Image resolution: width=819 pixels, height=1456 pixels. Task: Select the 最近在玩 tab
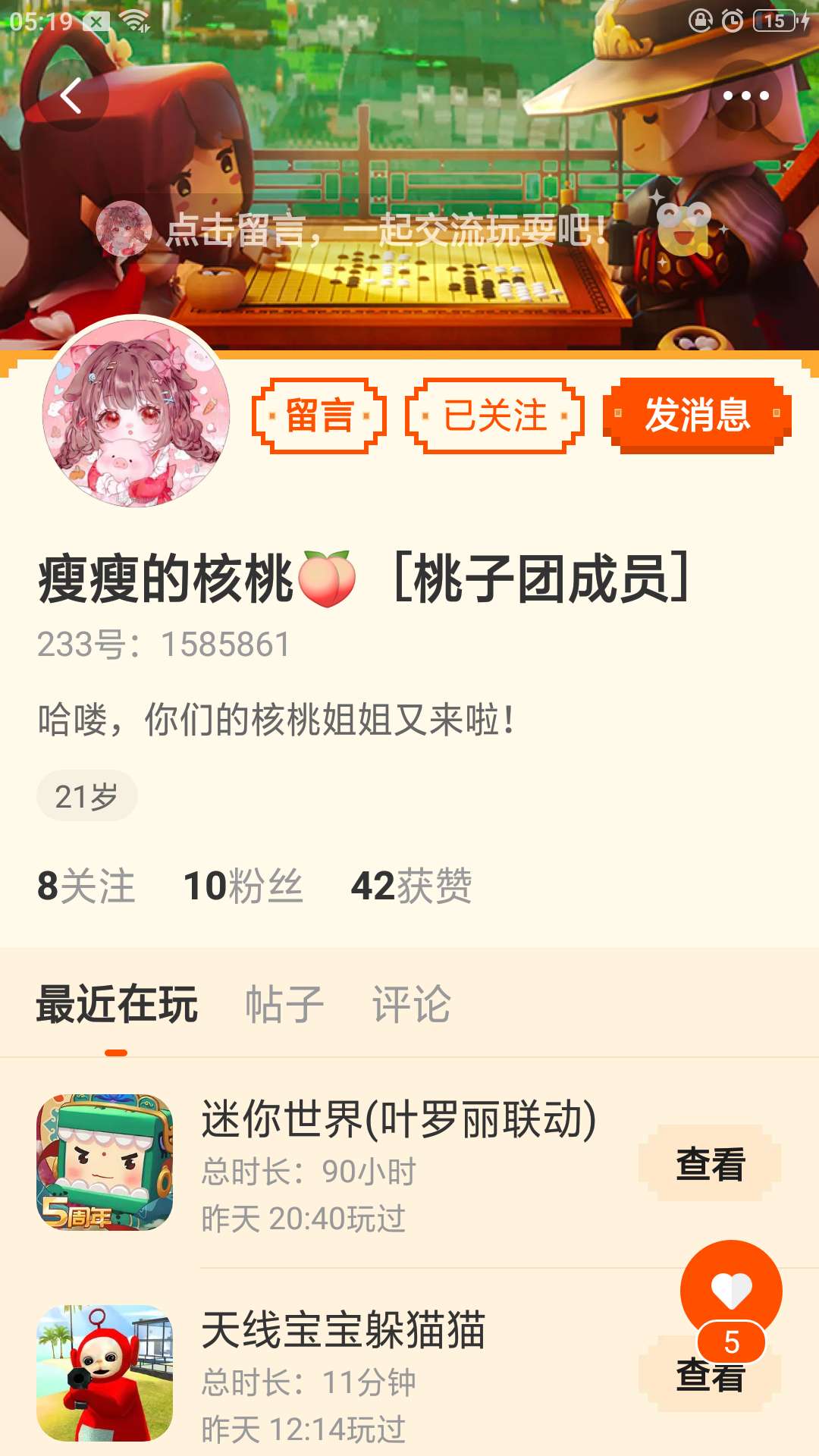tap(117, 1005)
